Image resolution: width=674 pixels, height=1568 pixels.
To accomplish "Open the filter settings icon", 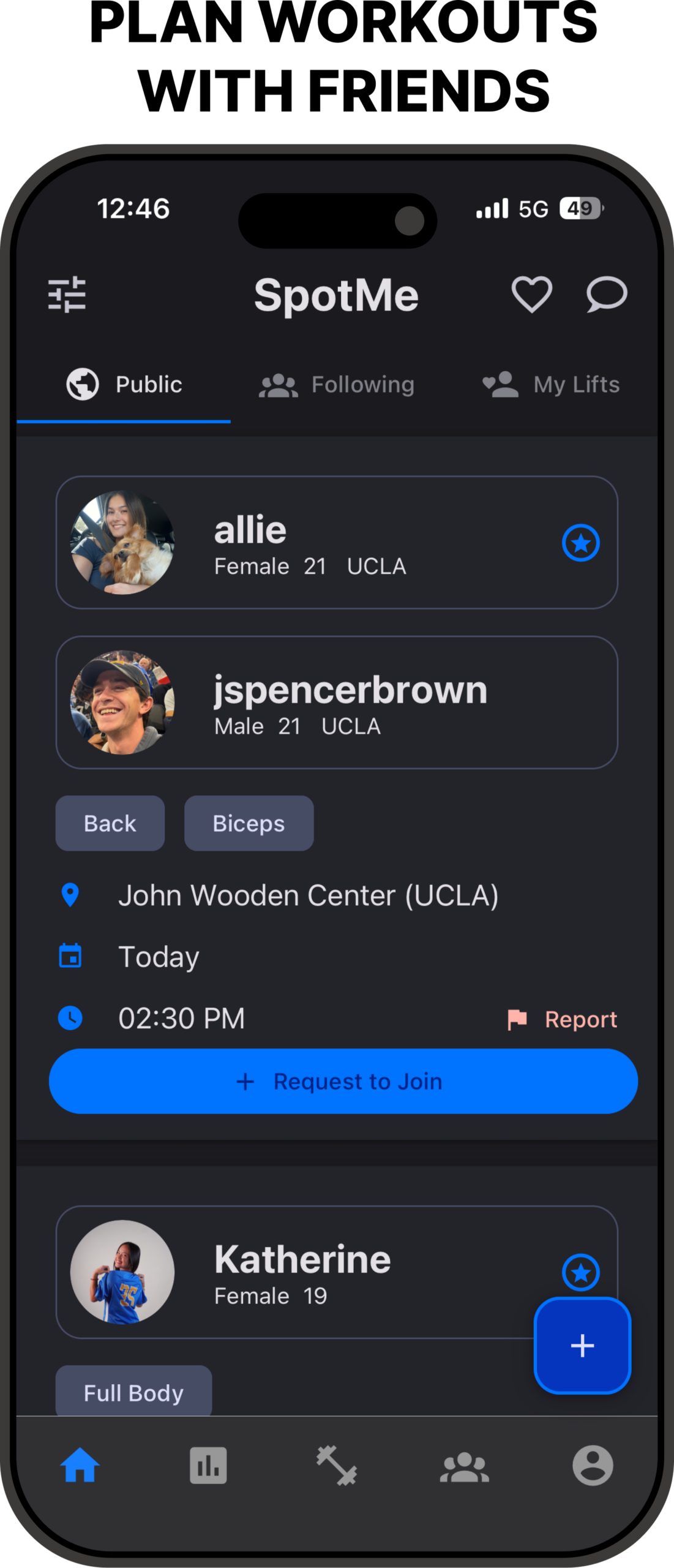I will tap(67, 295).
